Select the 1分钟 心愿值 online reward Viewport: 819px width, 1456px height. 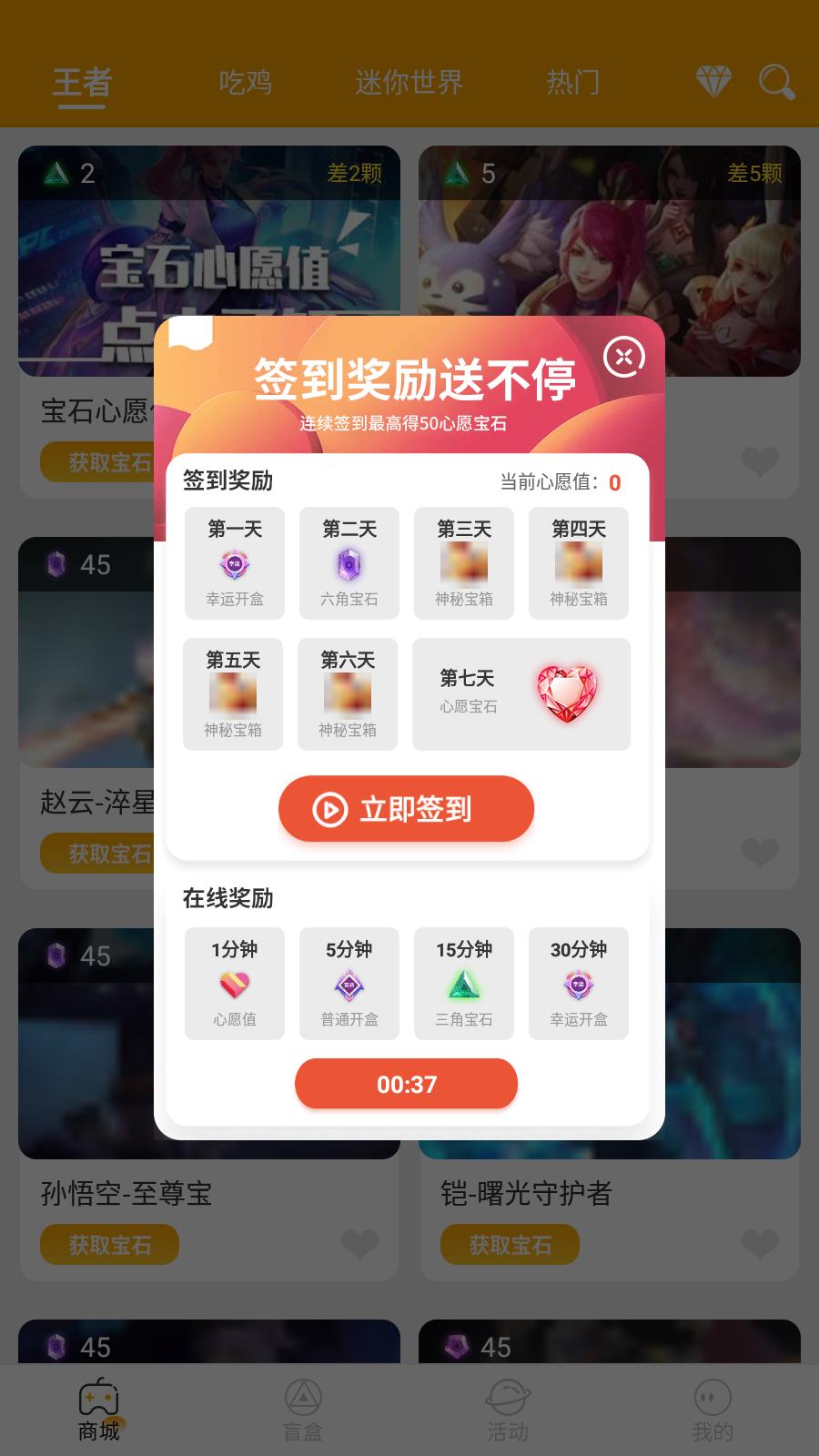235,984
